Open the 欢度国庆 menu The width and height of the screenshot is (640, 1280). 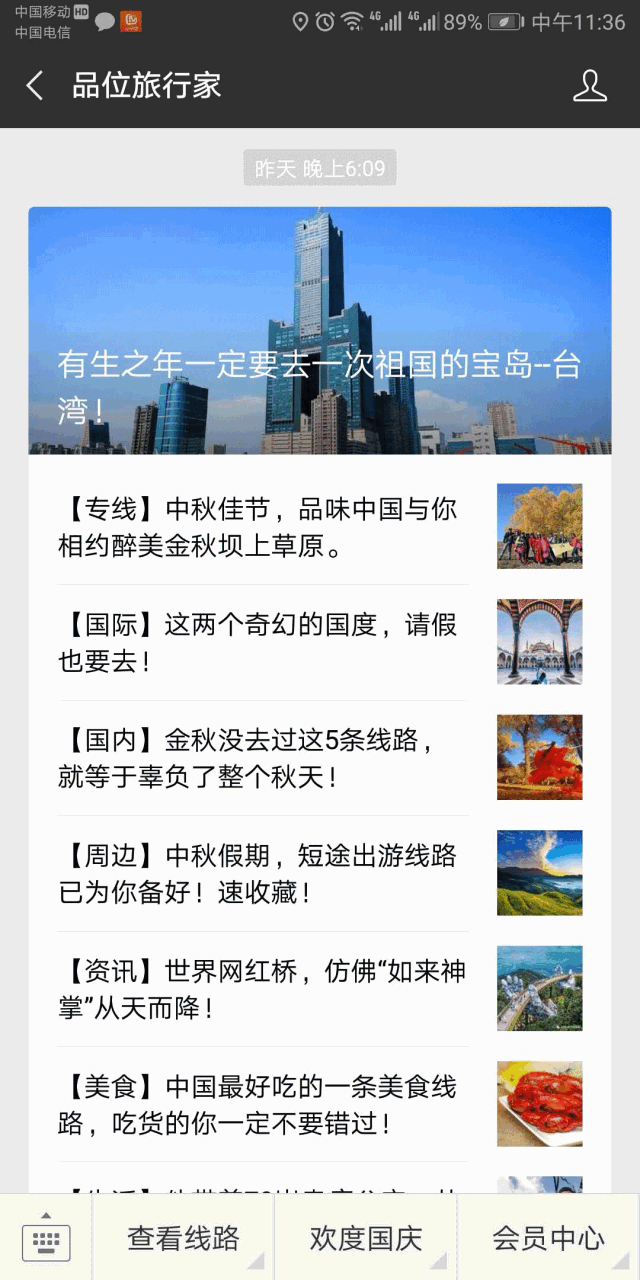pos(366,1238)
